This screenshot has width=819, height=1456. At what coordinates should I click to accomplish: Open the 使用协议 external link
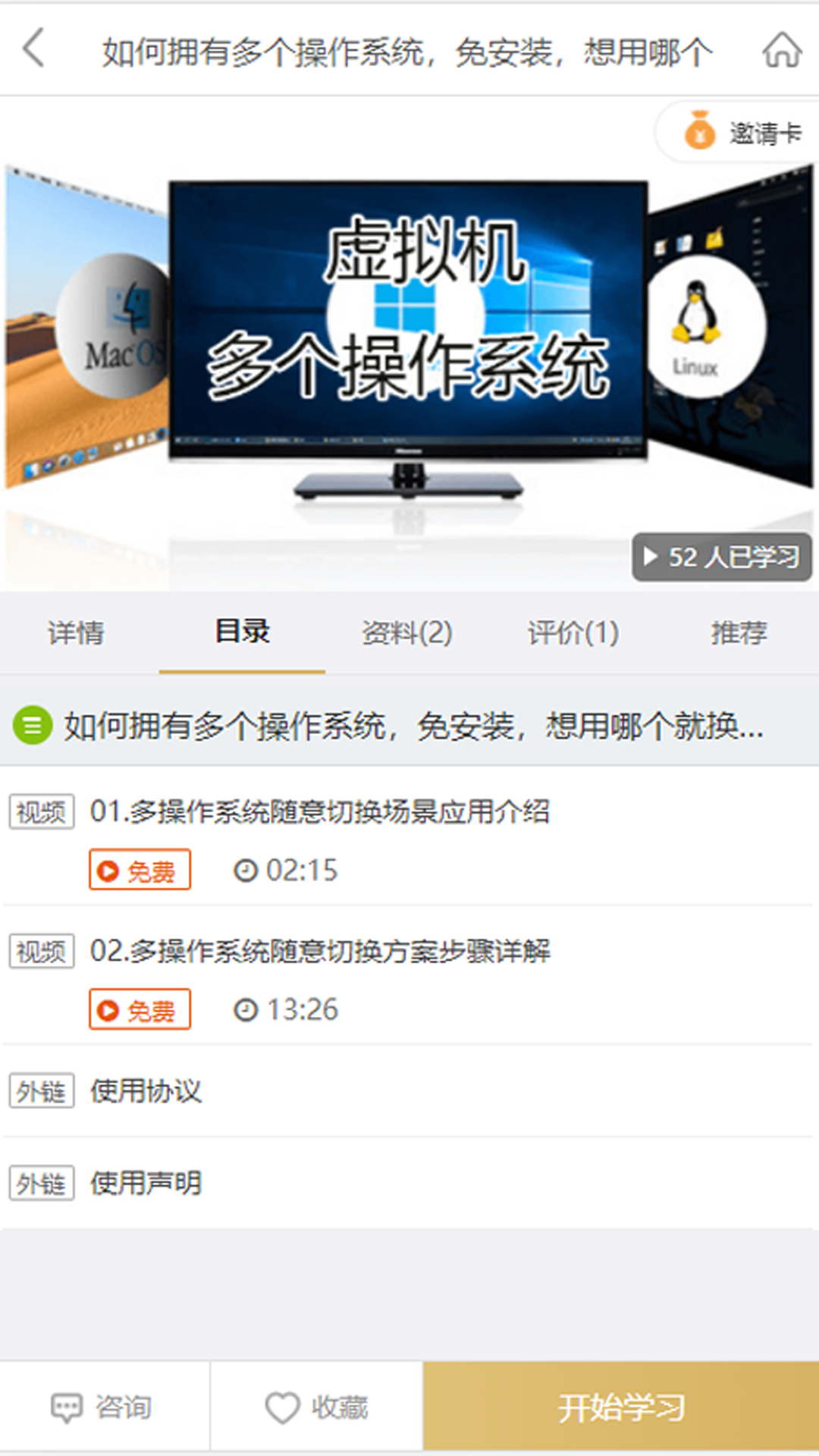point(146,1091)
